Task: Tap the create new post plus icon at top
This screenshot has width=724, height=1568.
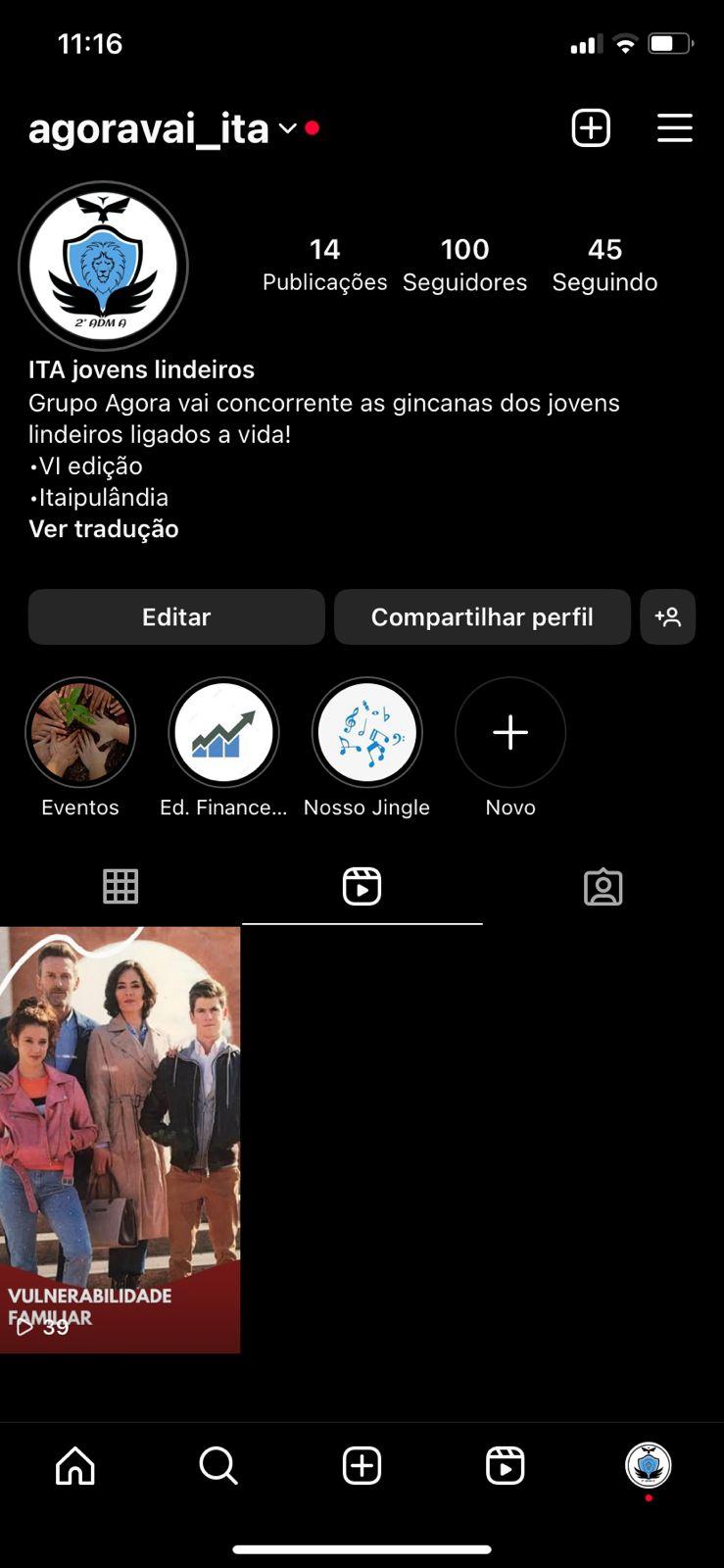Action: click(x=591, y=128)
